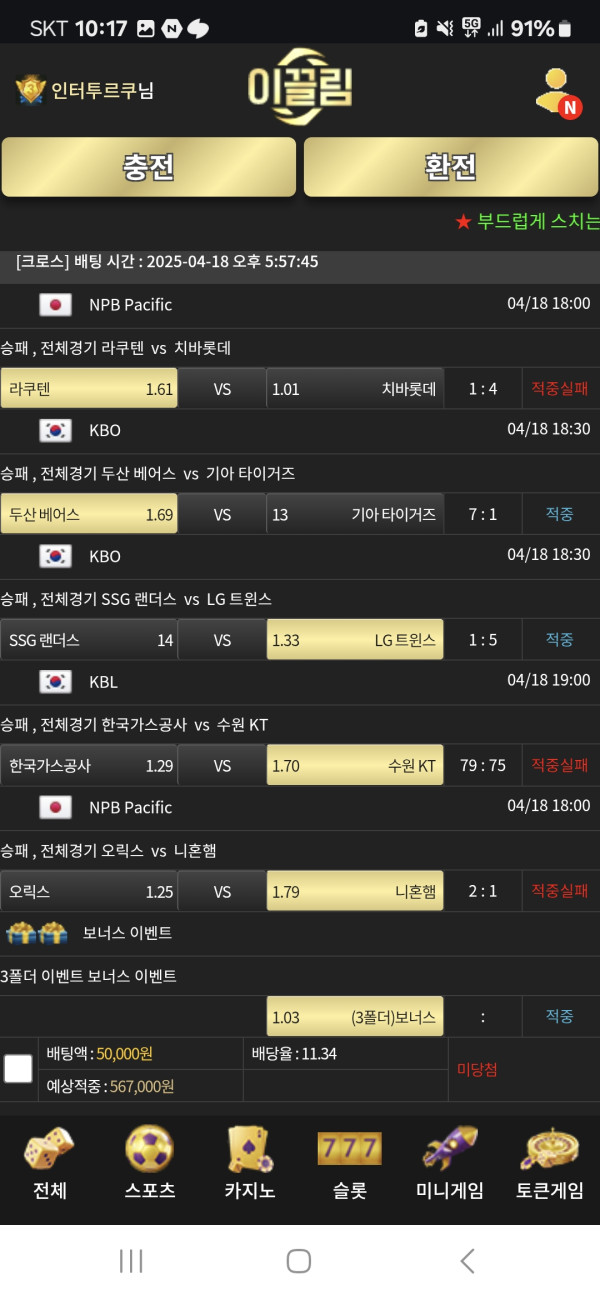600x1300 pixels.
Task: Switch to the 스포츠 tab
Action: tap(149, 1163)
